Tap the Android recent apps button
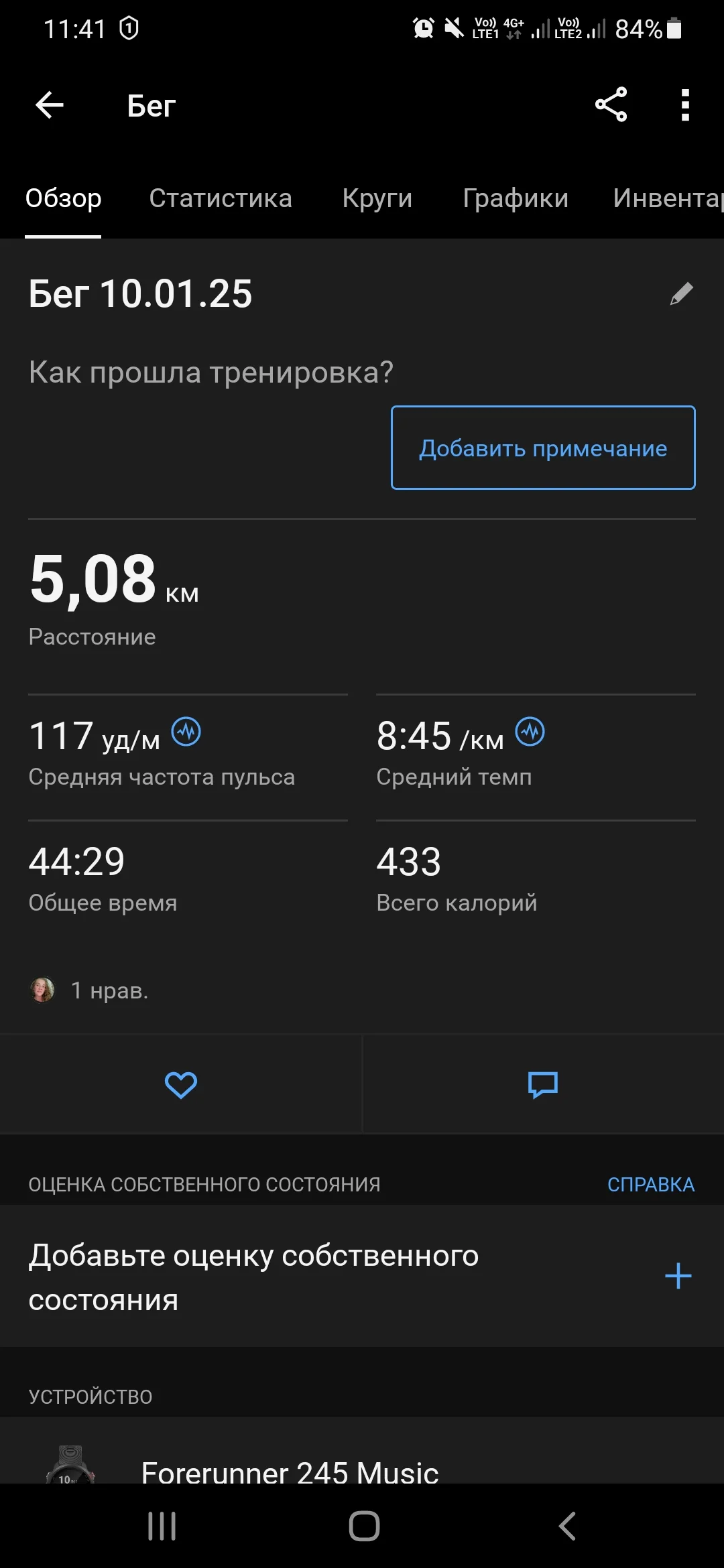 tap(161, 1528)
